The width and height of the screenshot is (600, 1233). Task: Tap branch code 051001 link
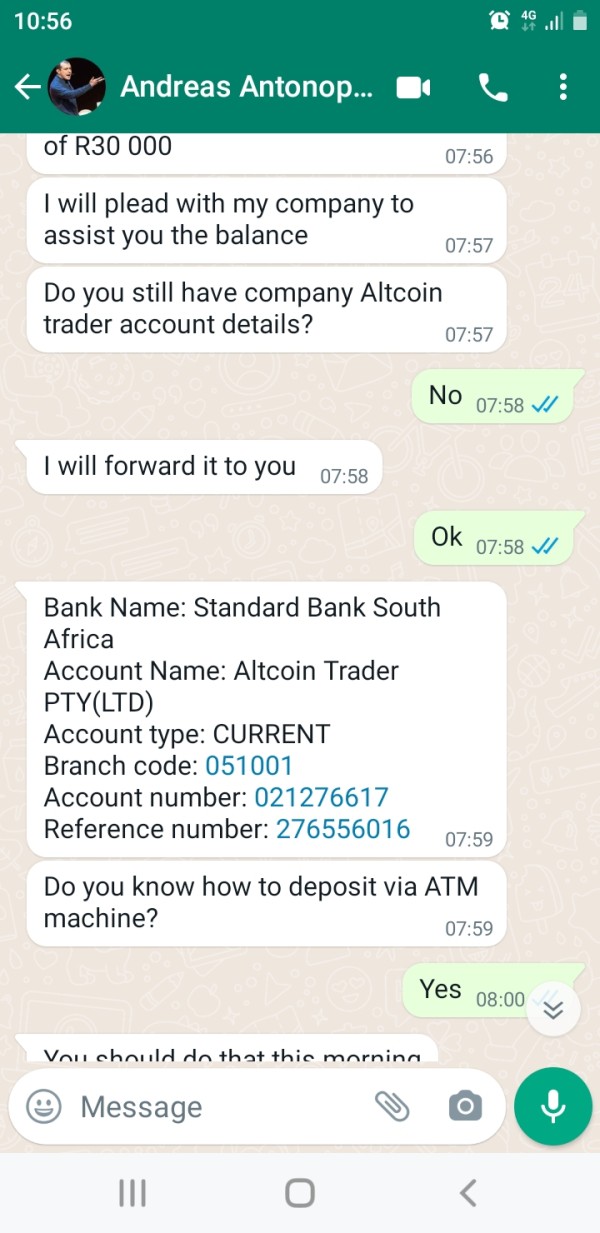click(x=249, y=766)
